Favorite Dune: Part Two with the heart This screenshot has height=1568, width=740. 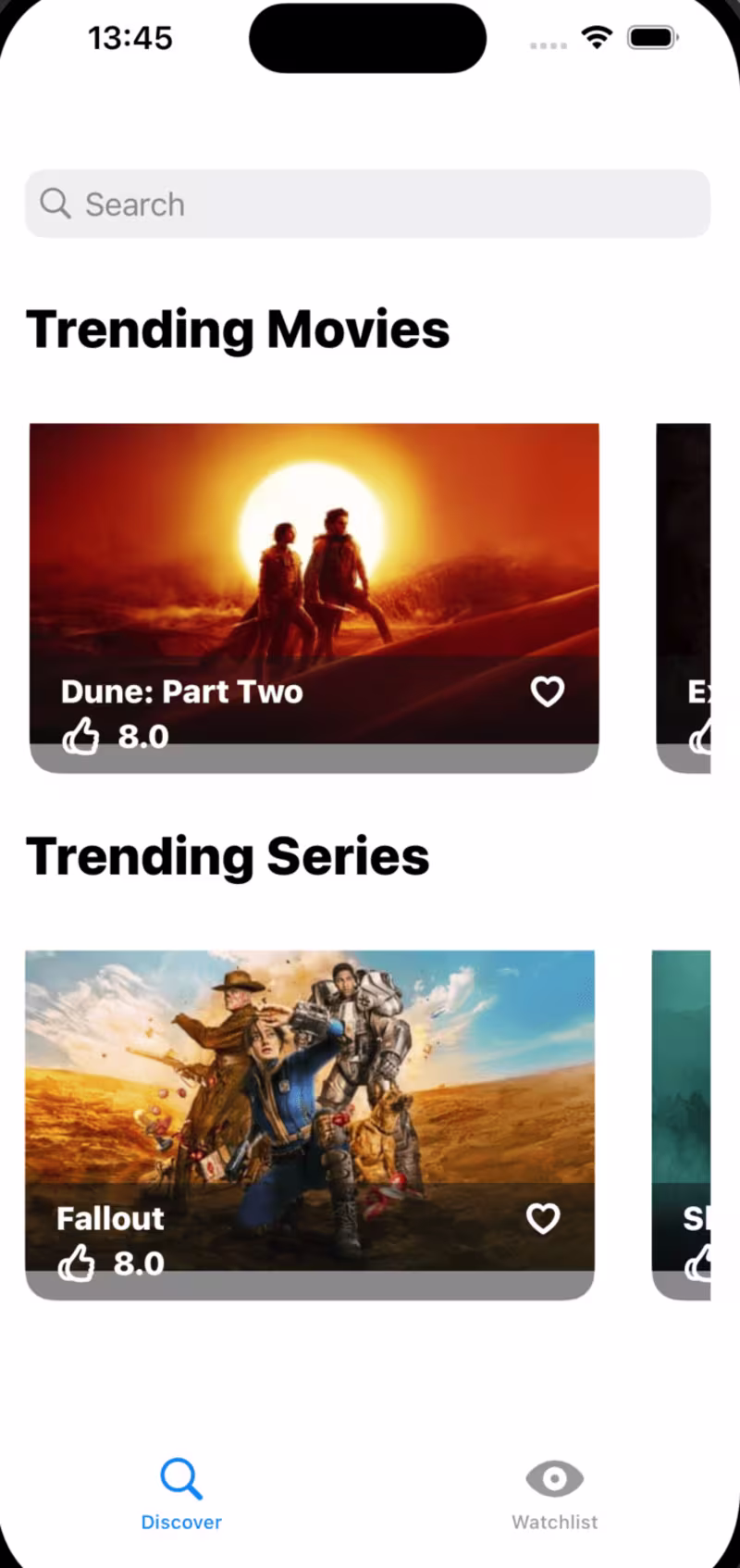pos(547,691)
